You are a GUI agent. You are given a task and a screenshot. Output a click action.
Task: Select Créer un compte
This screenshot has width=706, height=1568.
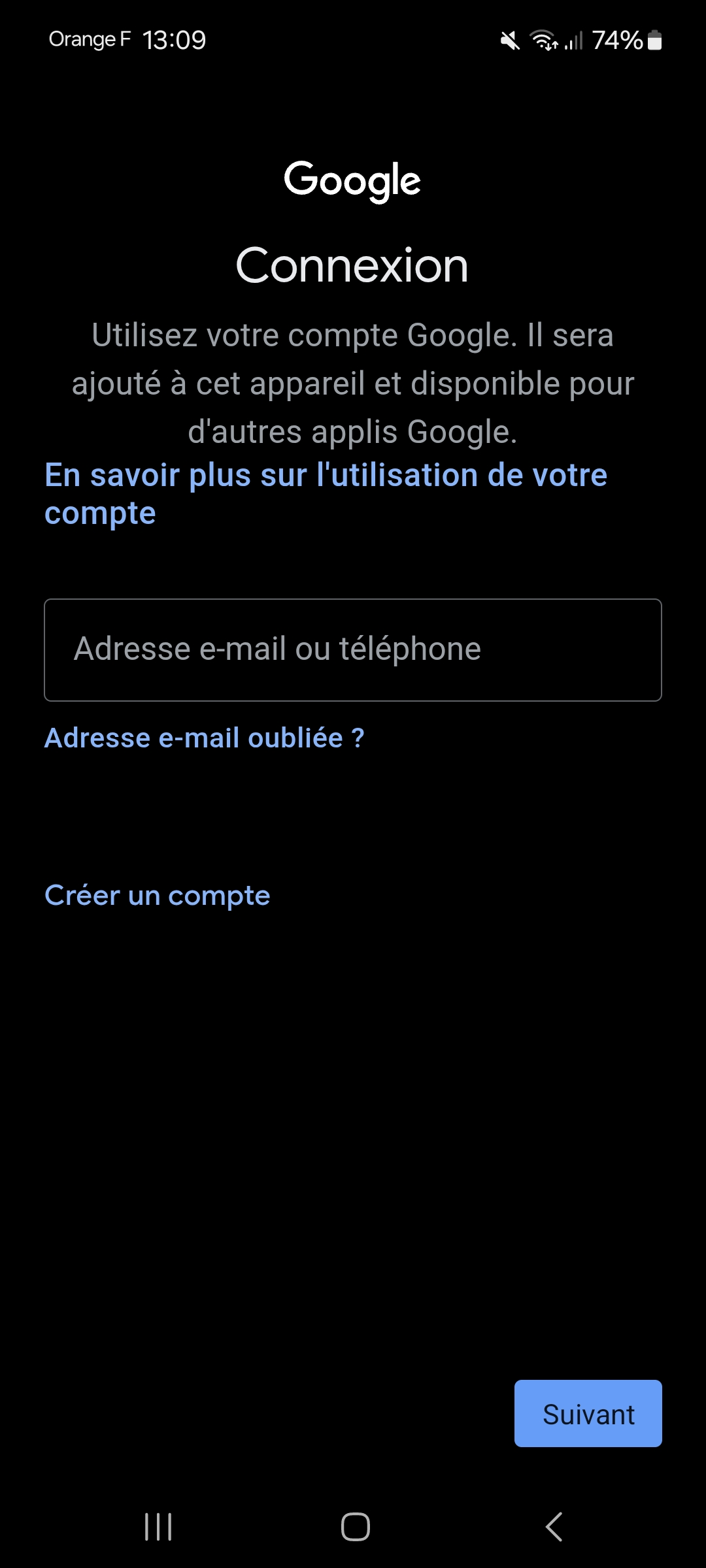(157, 895)
